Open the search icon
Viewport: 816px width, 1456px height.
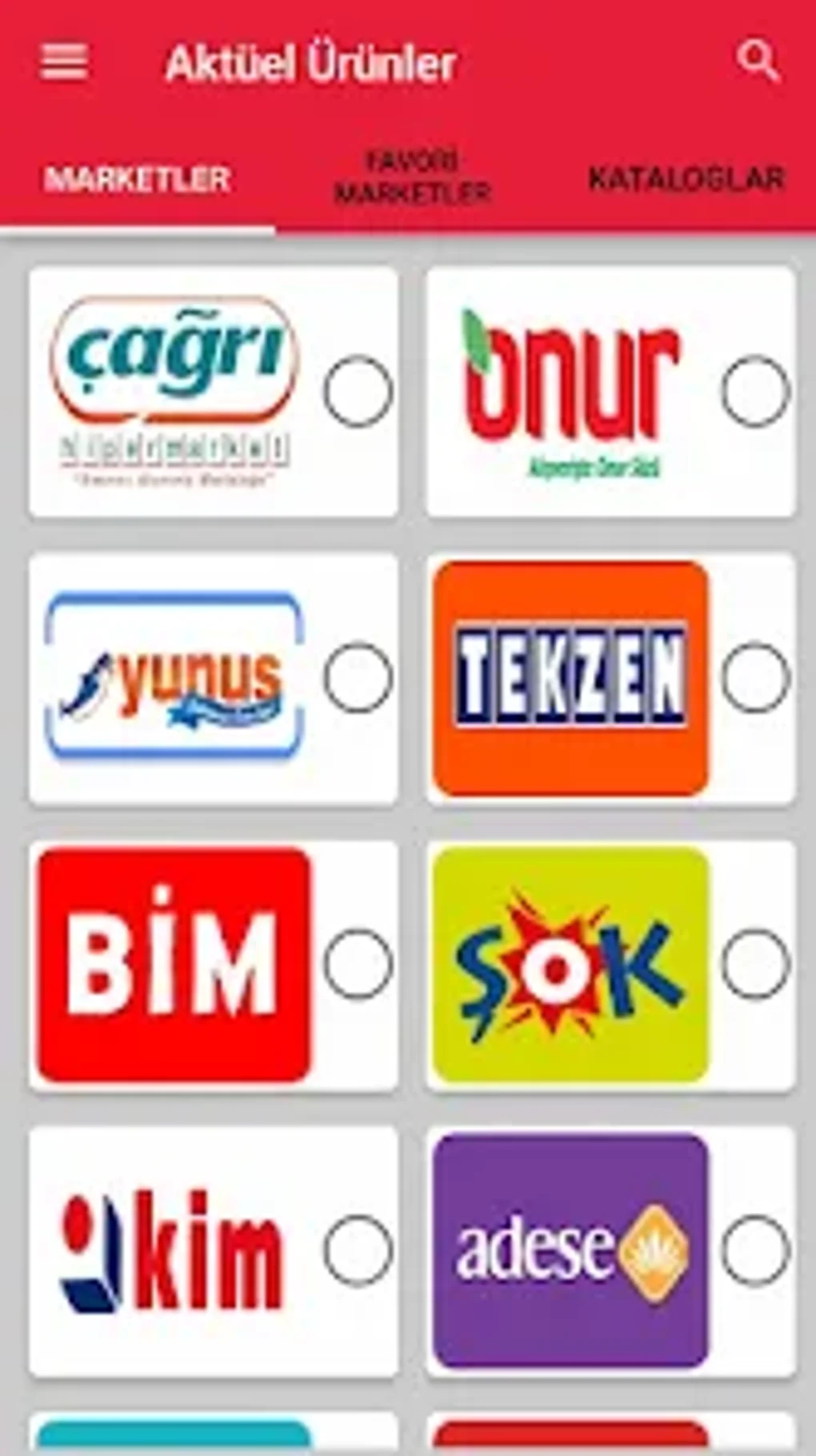757,62
